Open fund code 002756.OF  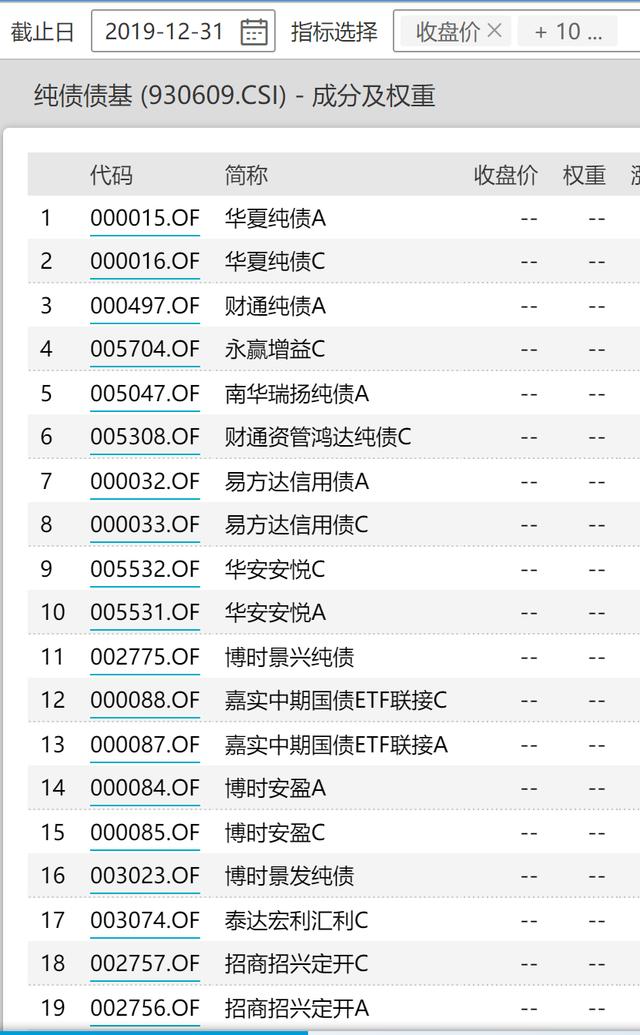[145, 1008]
